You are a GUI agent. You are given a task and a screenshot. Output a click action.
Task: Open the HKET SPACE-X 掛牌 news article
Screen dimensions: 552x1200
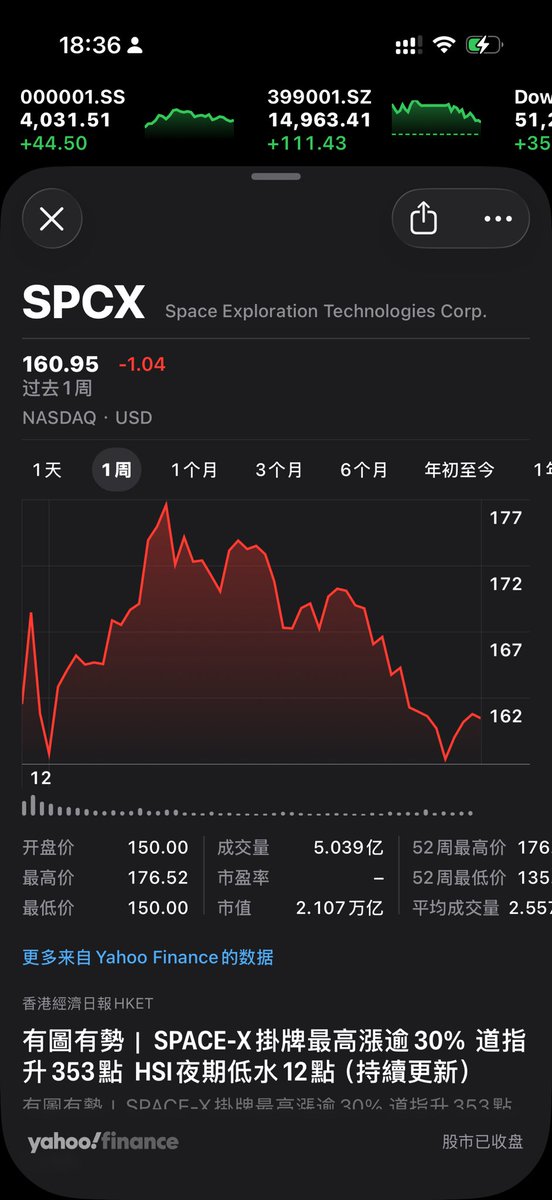point(275,1055)
